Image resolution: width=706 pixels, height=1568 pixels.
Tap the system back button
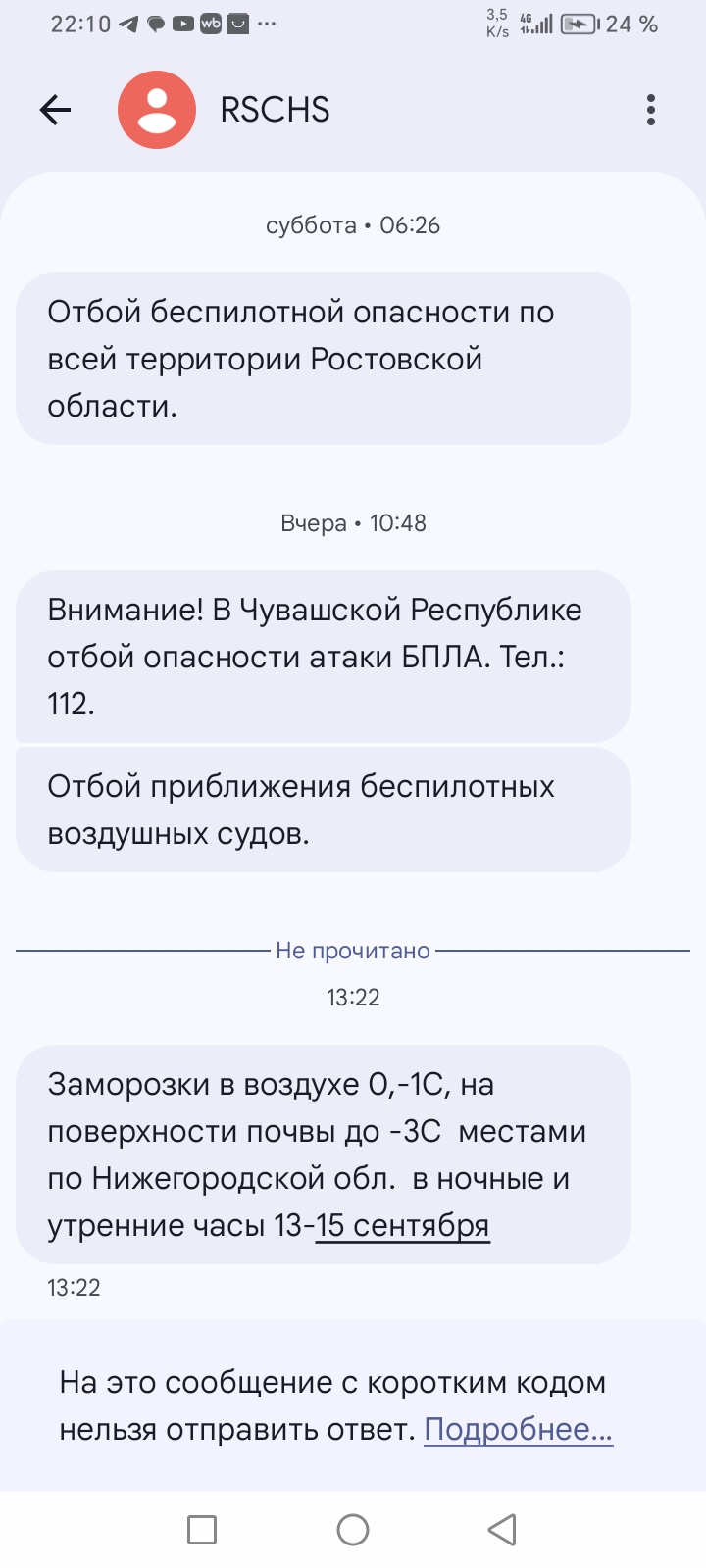(502, 1529)
